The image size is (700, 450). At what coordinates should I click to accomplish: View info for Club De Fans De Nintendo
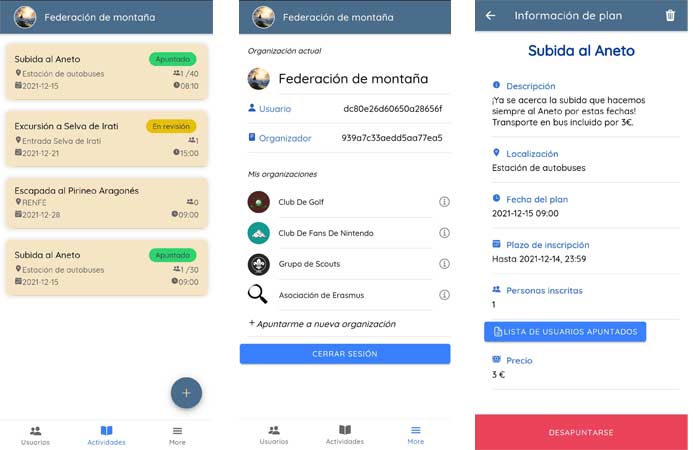pos(444,233)
